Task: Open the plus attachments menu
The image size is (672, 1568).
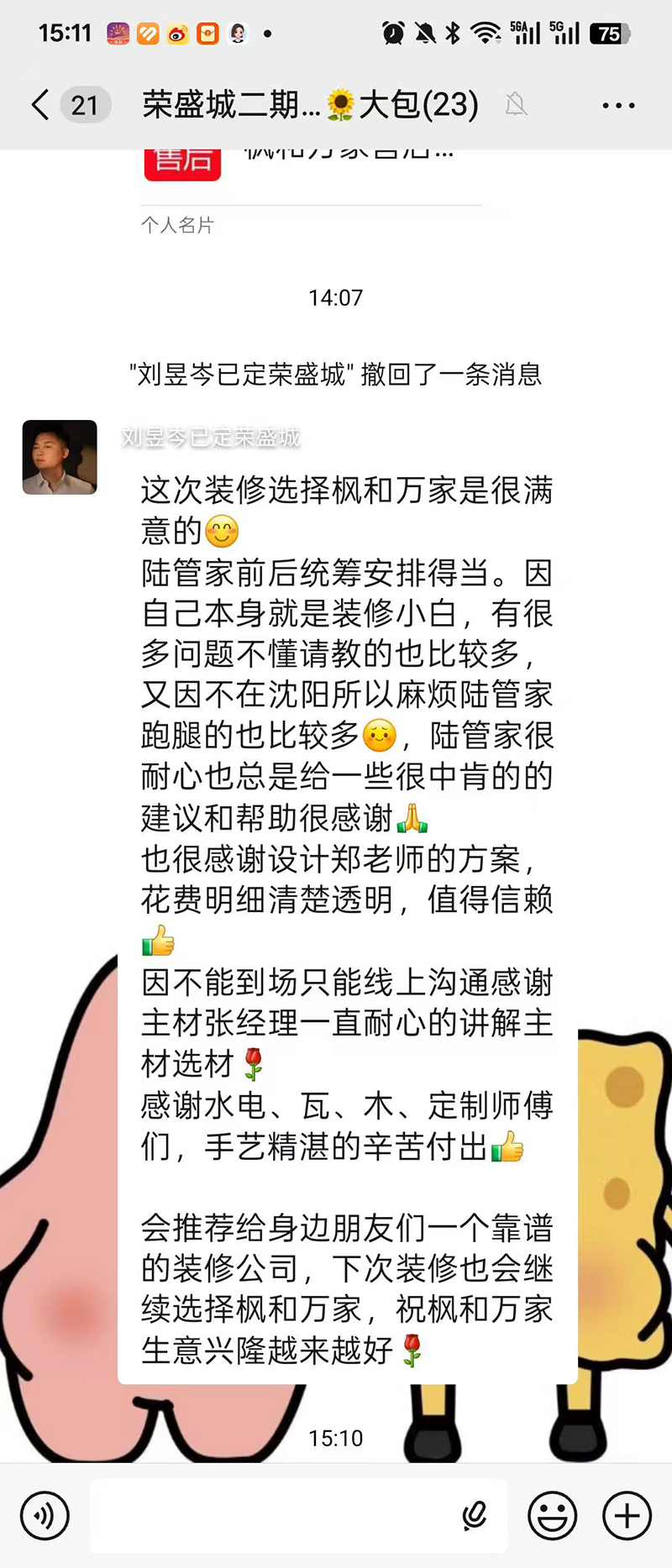Action: (627, 1516)
